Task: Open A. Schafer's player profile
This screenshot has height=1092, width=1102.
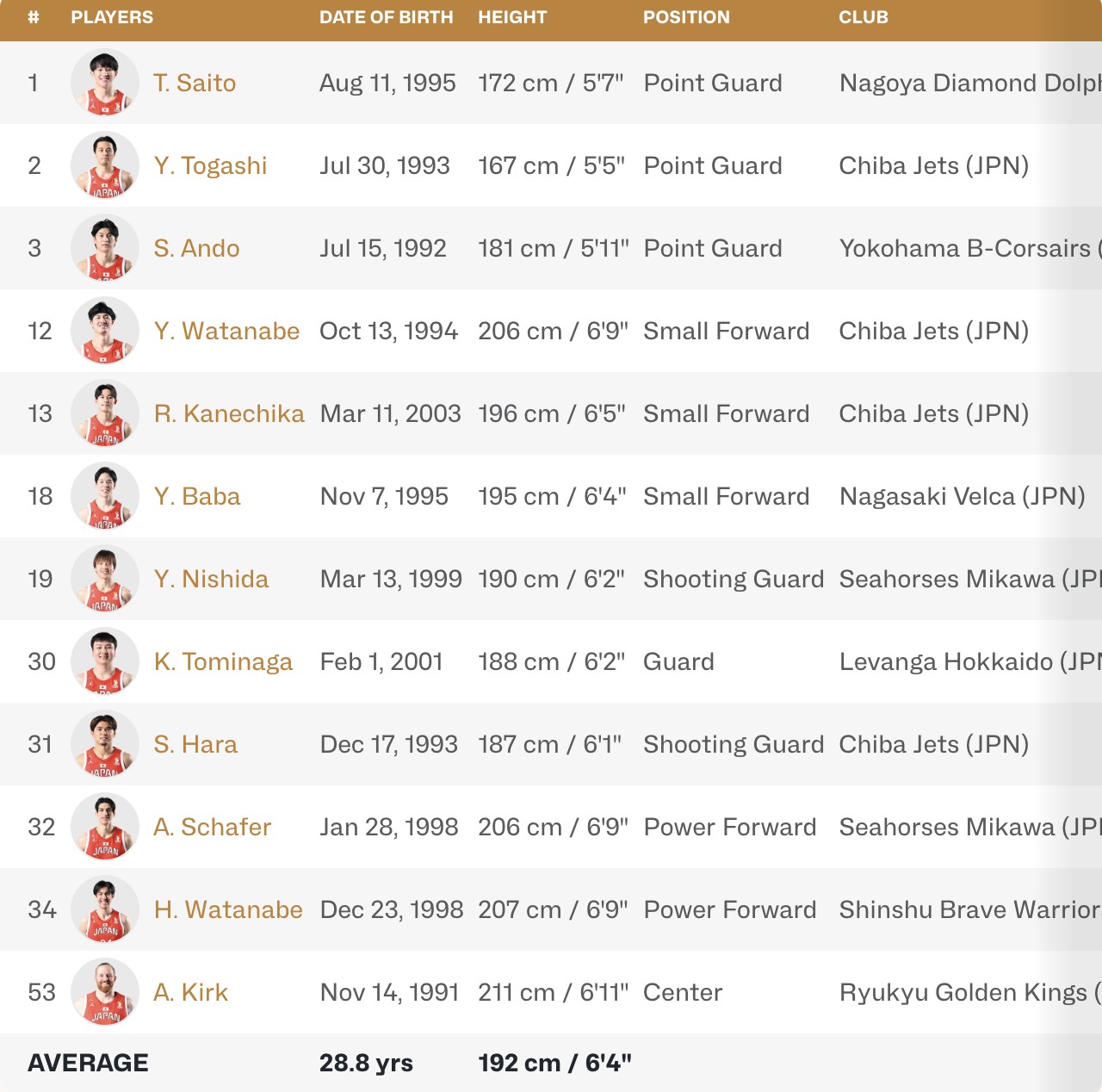Action: [x=213, y=827]
